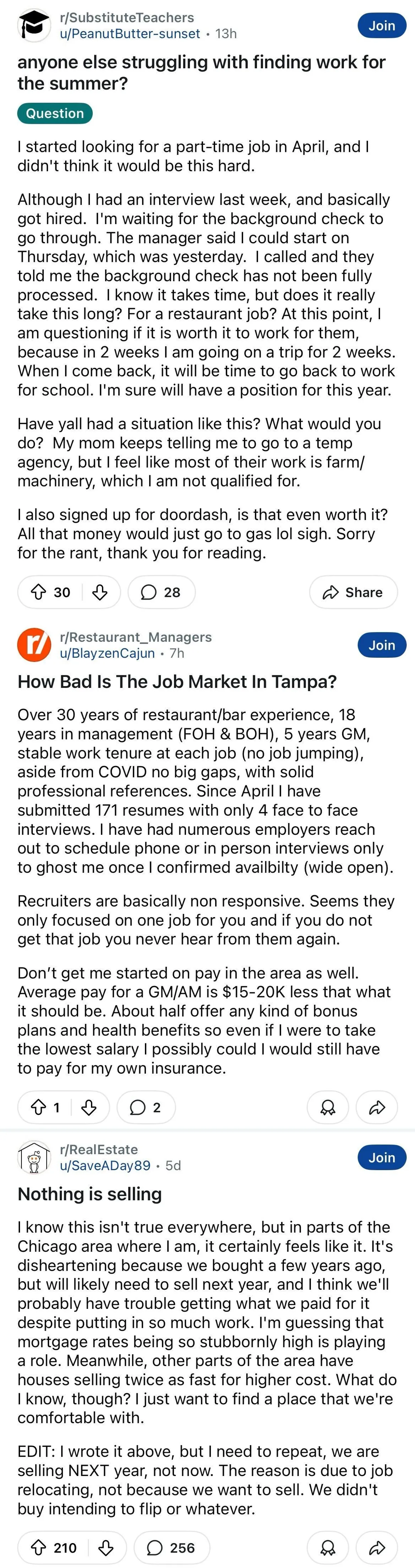The height and width of the screenshot is (1568, 415).
Task: Share the Tampa job market post
Action: 377,1107
